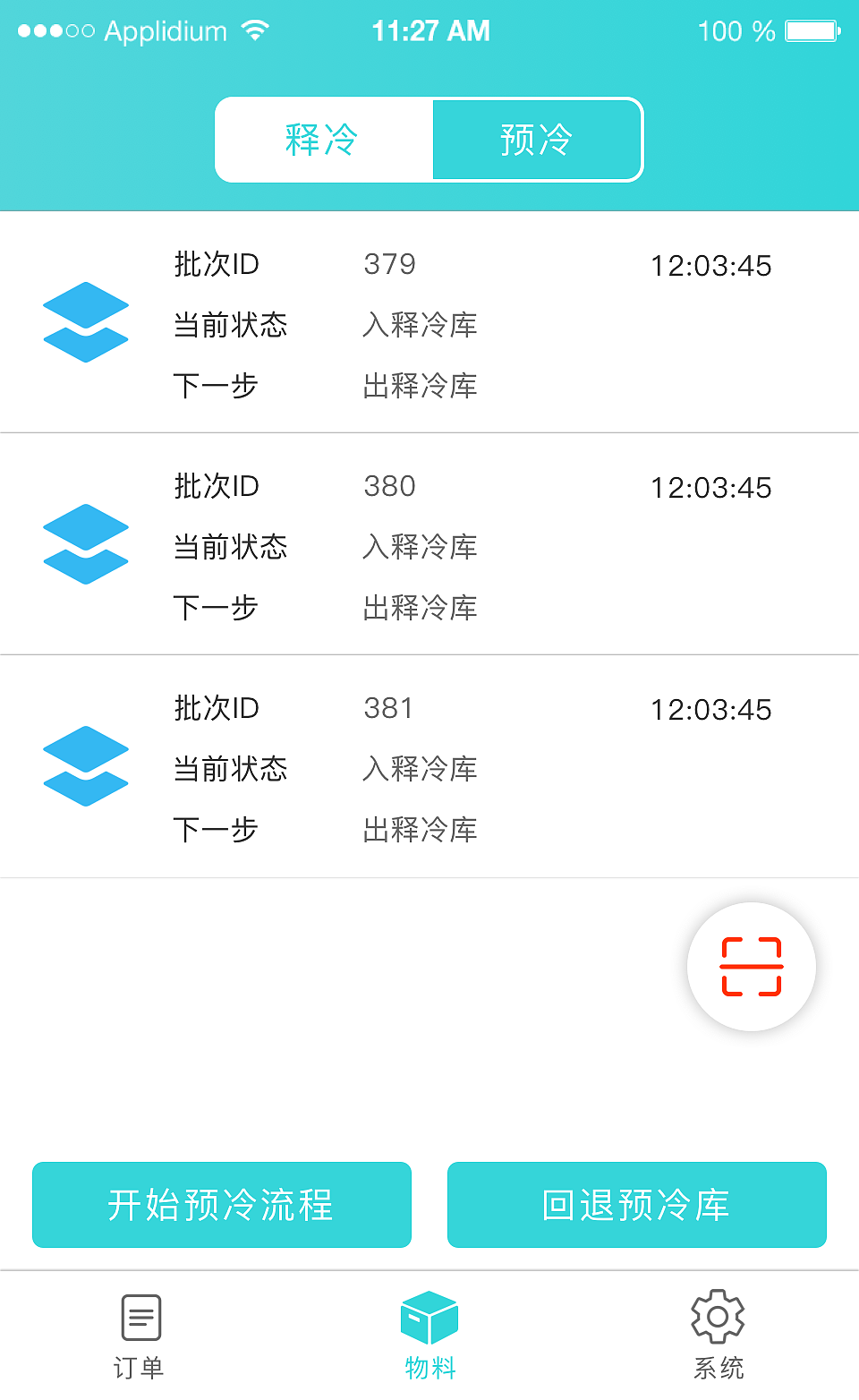Viewport: 859px width, 1400px height.
Task: Switch to the 释冷 tab
Action: [322, 140]
